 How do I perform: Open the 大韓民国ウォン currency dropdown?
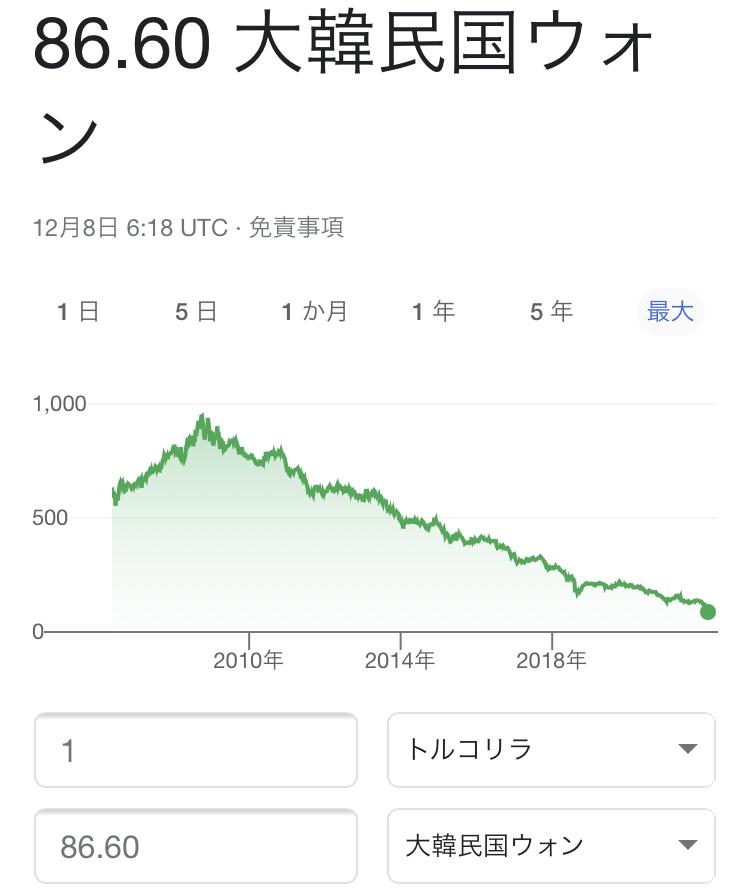click(551, 846)
